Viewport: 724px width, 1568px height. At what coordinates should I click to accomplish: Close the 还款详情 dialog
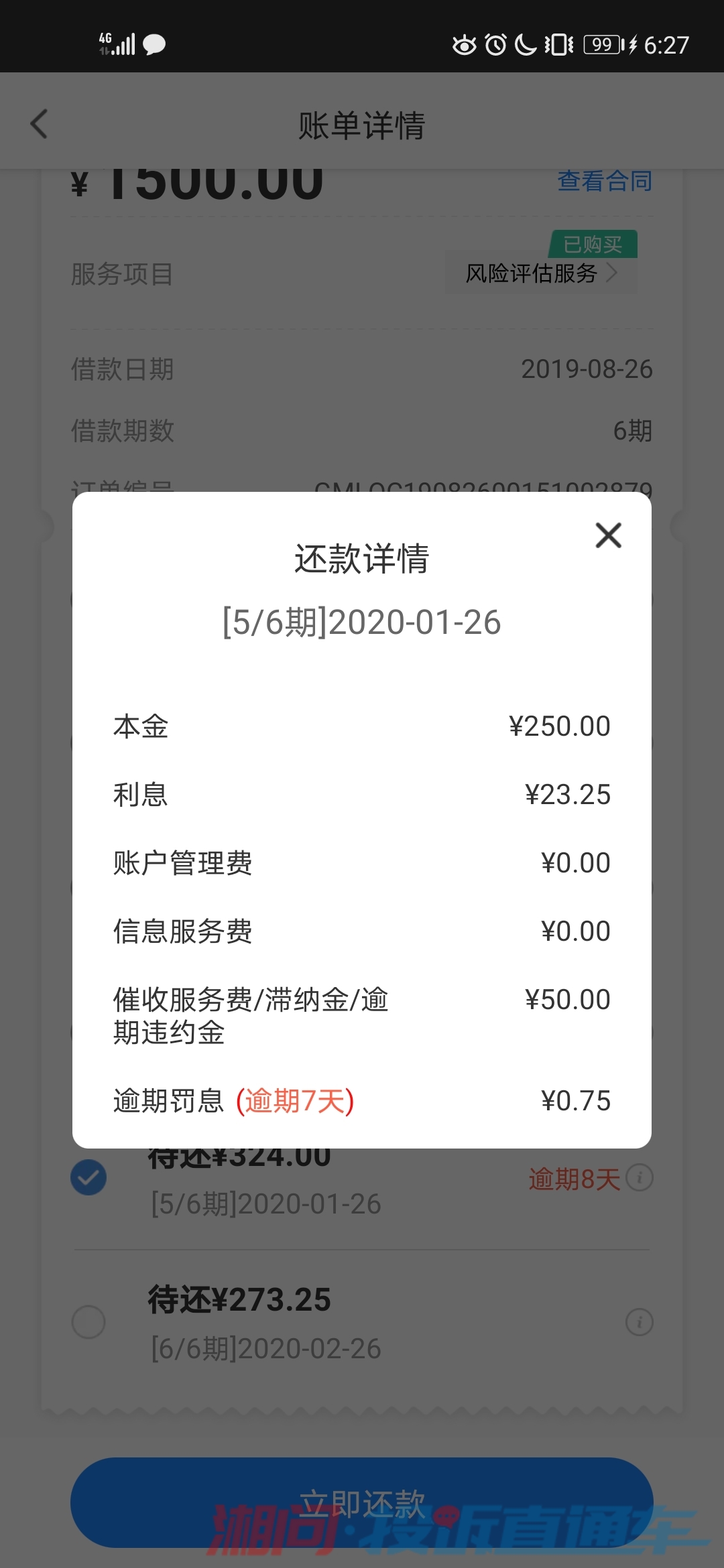click(x=608, y=535)
